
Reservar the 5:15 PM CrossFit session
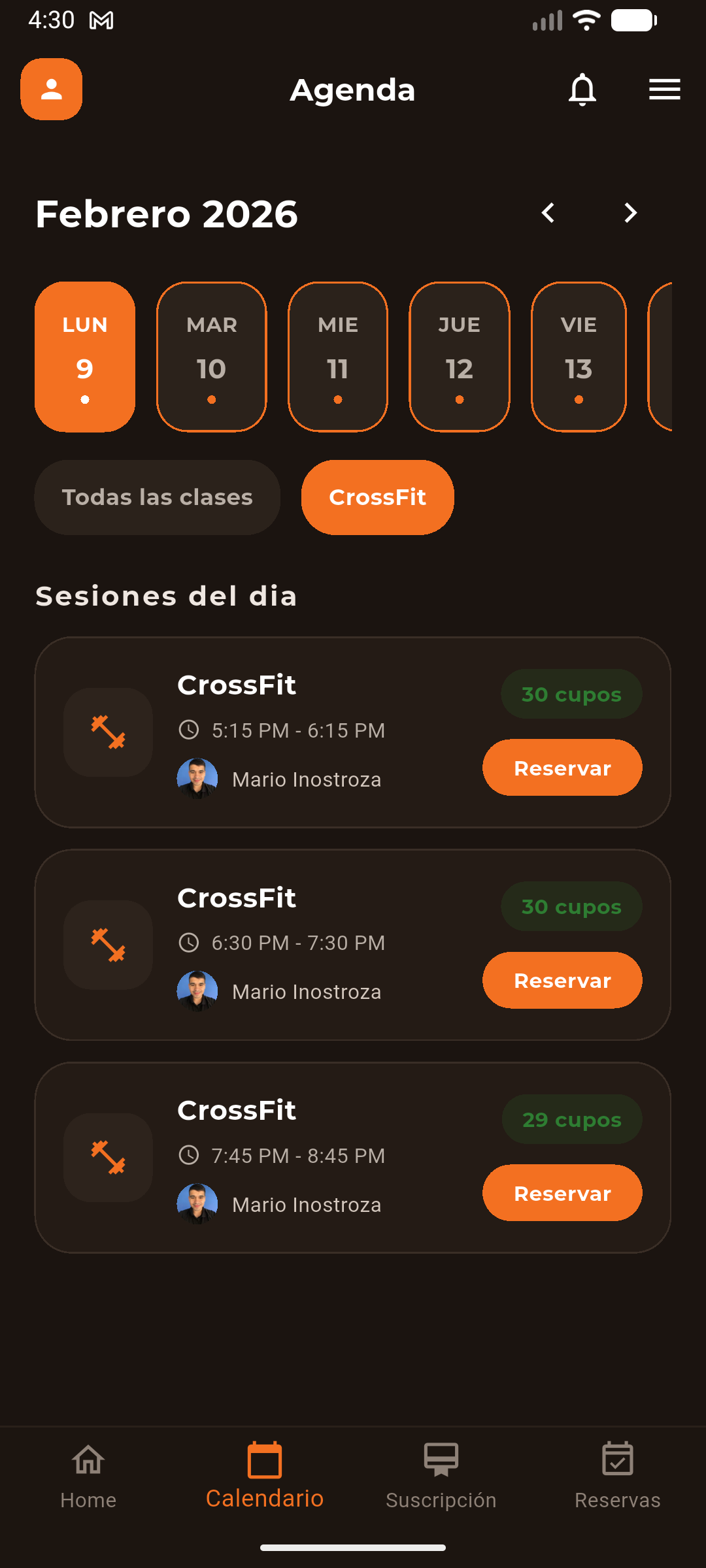562,768
